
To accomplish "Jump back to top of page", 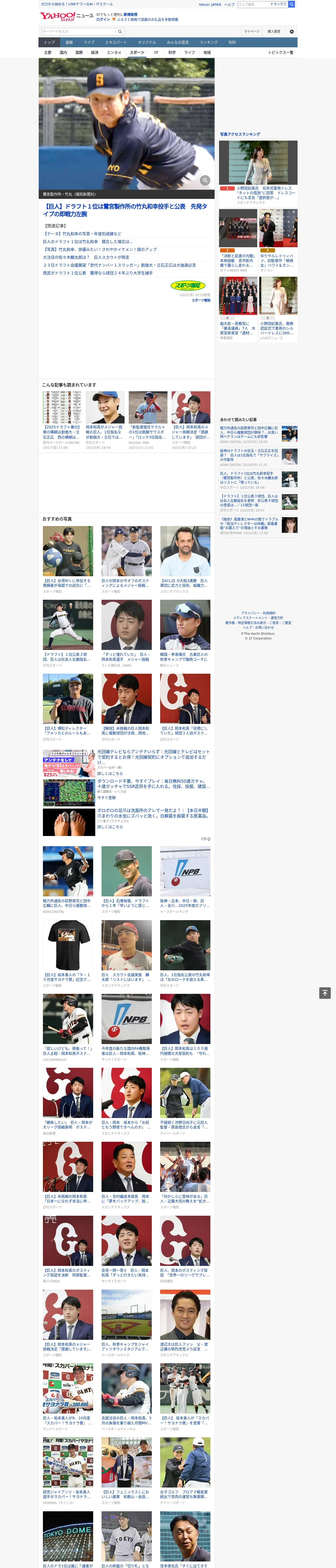I will click(324, 993).
